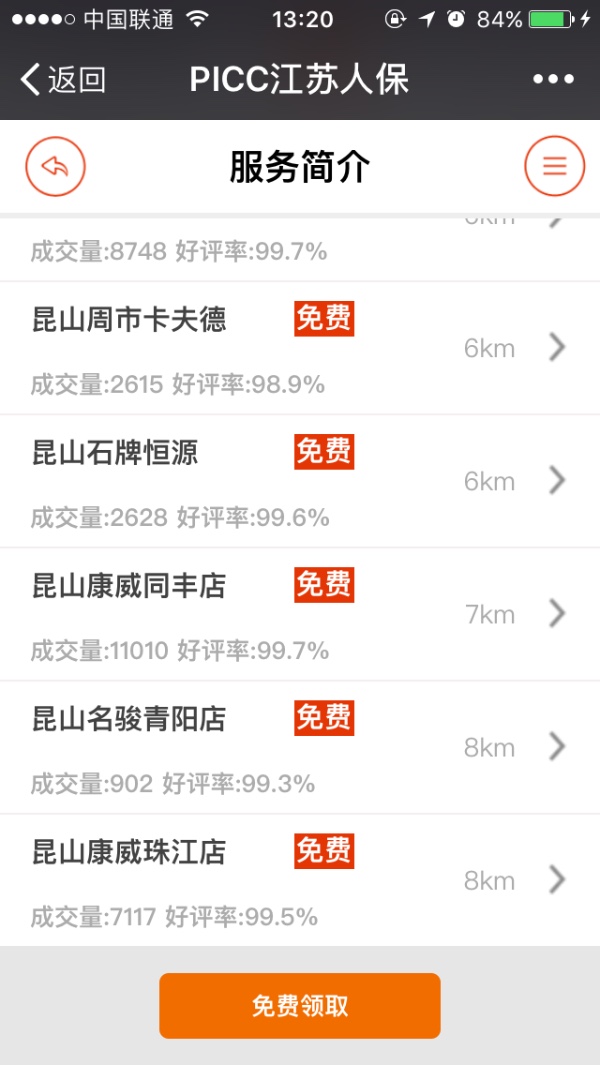This screenshot has height=1065, width=600.
Task: Tap the 免费领取 button
Action: tap(300, 1005)
